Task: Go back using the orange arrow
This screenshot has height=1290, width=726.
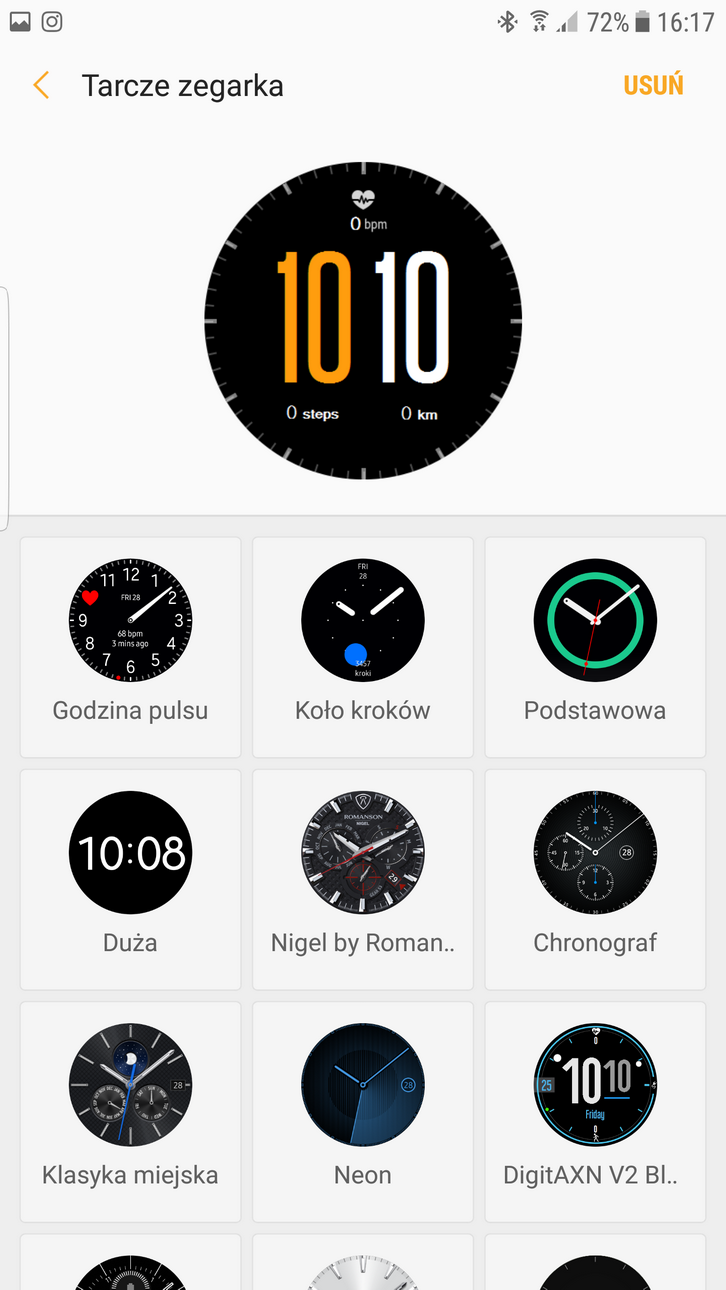Action: [x=41, y=85]
